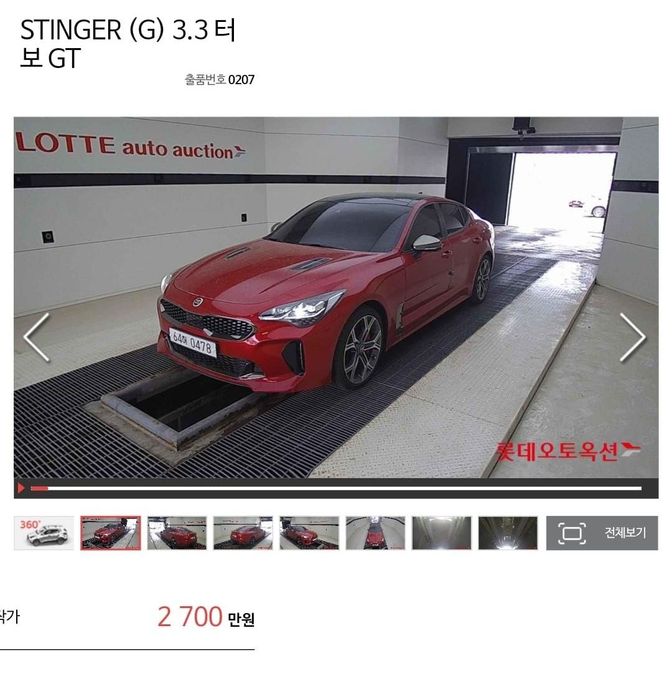Select the fifth car photo thumbnail
672x673 pixels.
pos(375,533)
